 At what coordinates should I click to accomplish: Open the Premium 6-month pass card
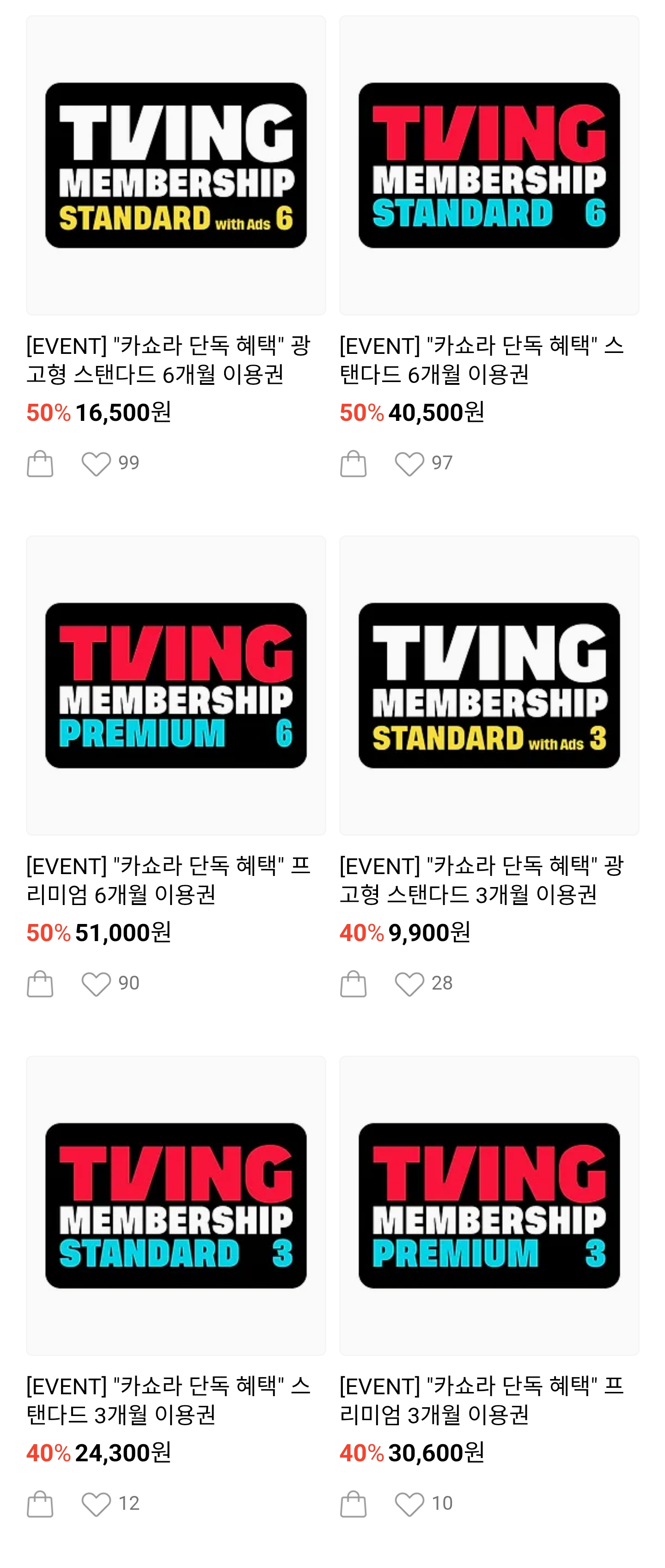176,686
